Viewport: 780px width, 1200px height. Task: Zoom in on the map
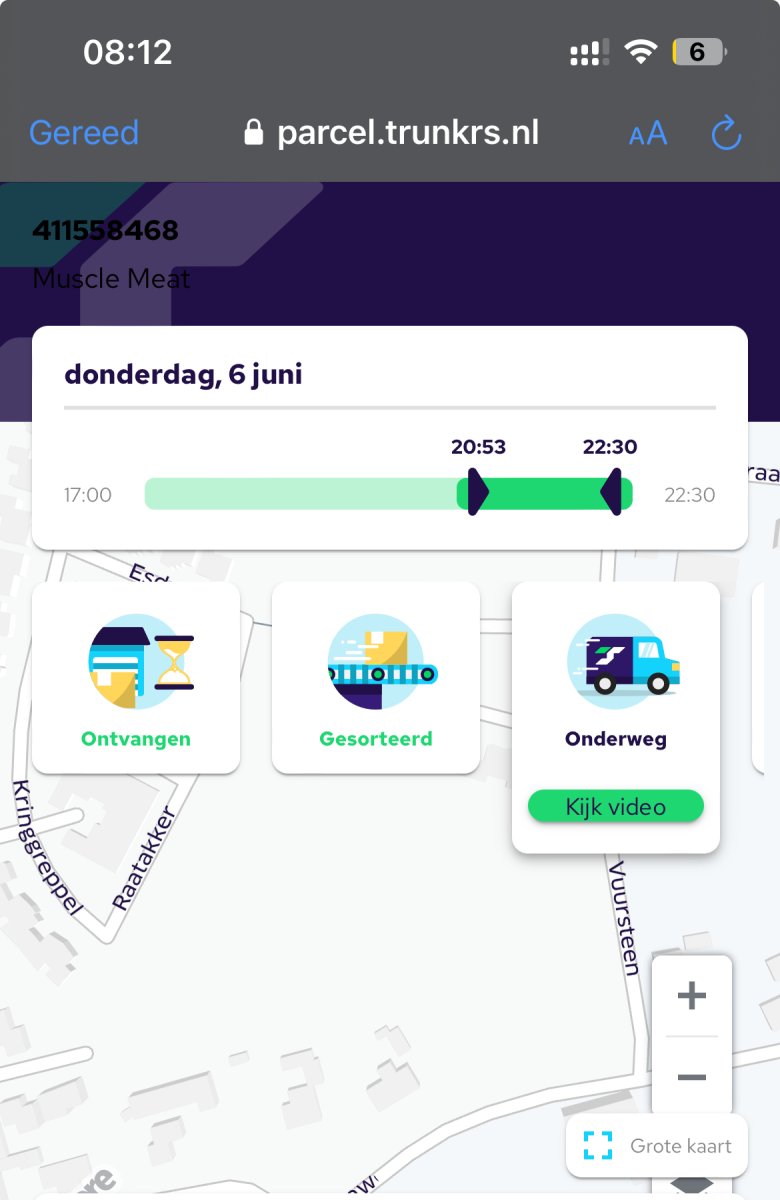coord(691,995)
